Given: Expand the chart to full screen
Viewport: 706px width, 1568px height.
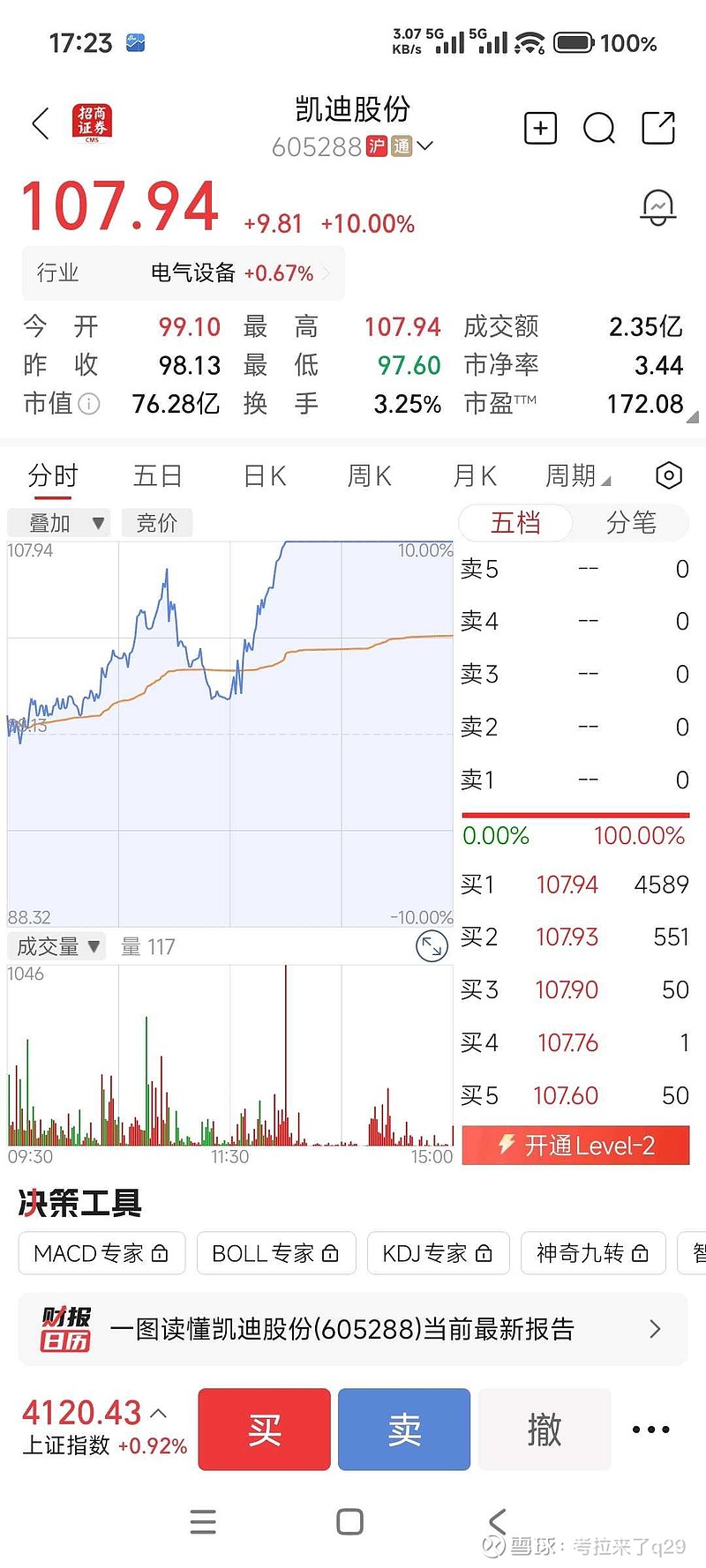Looking at the screenshot, I should (x=432, y=947).
